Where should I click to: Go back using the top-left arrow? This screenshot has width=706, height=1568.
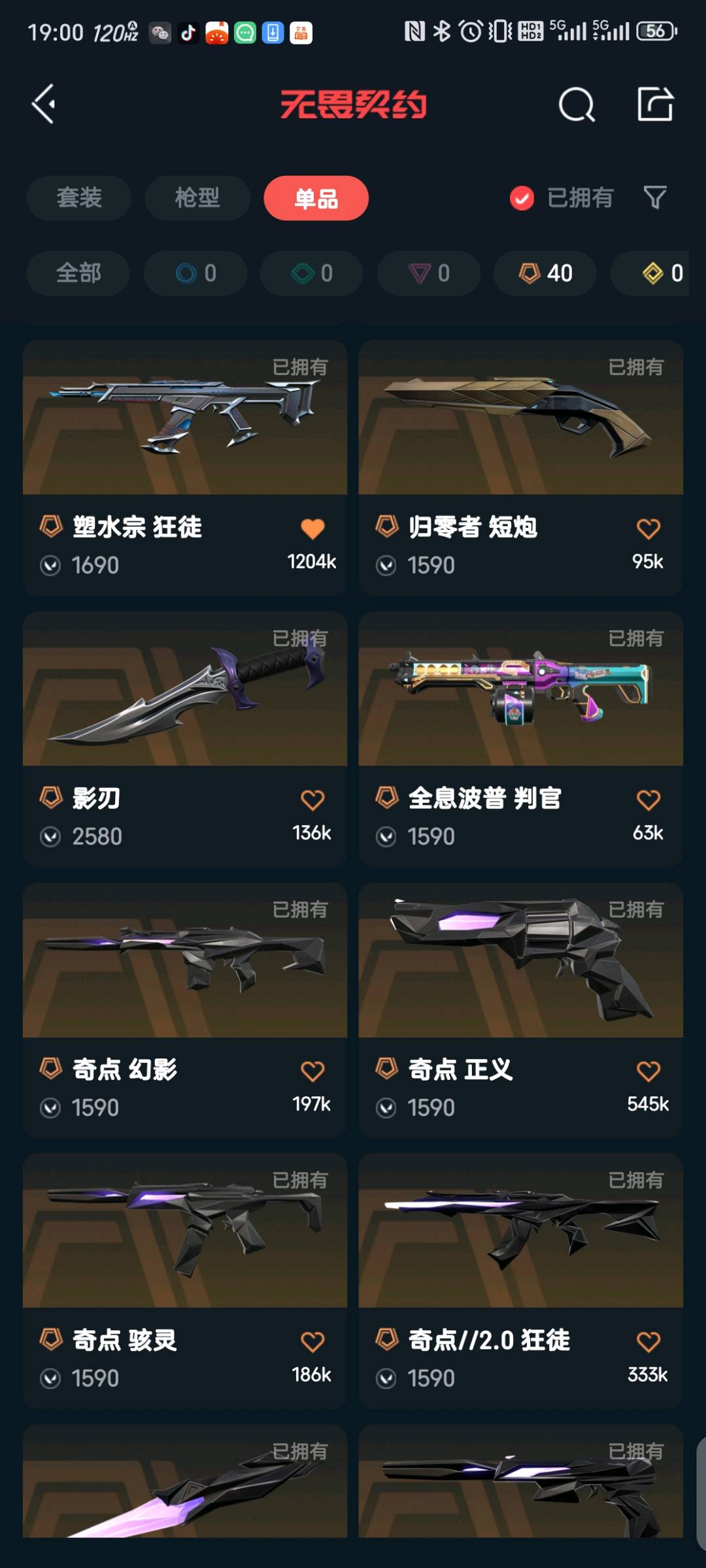click(x=44, y=104)
